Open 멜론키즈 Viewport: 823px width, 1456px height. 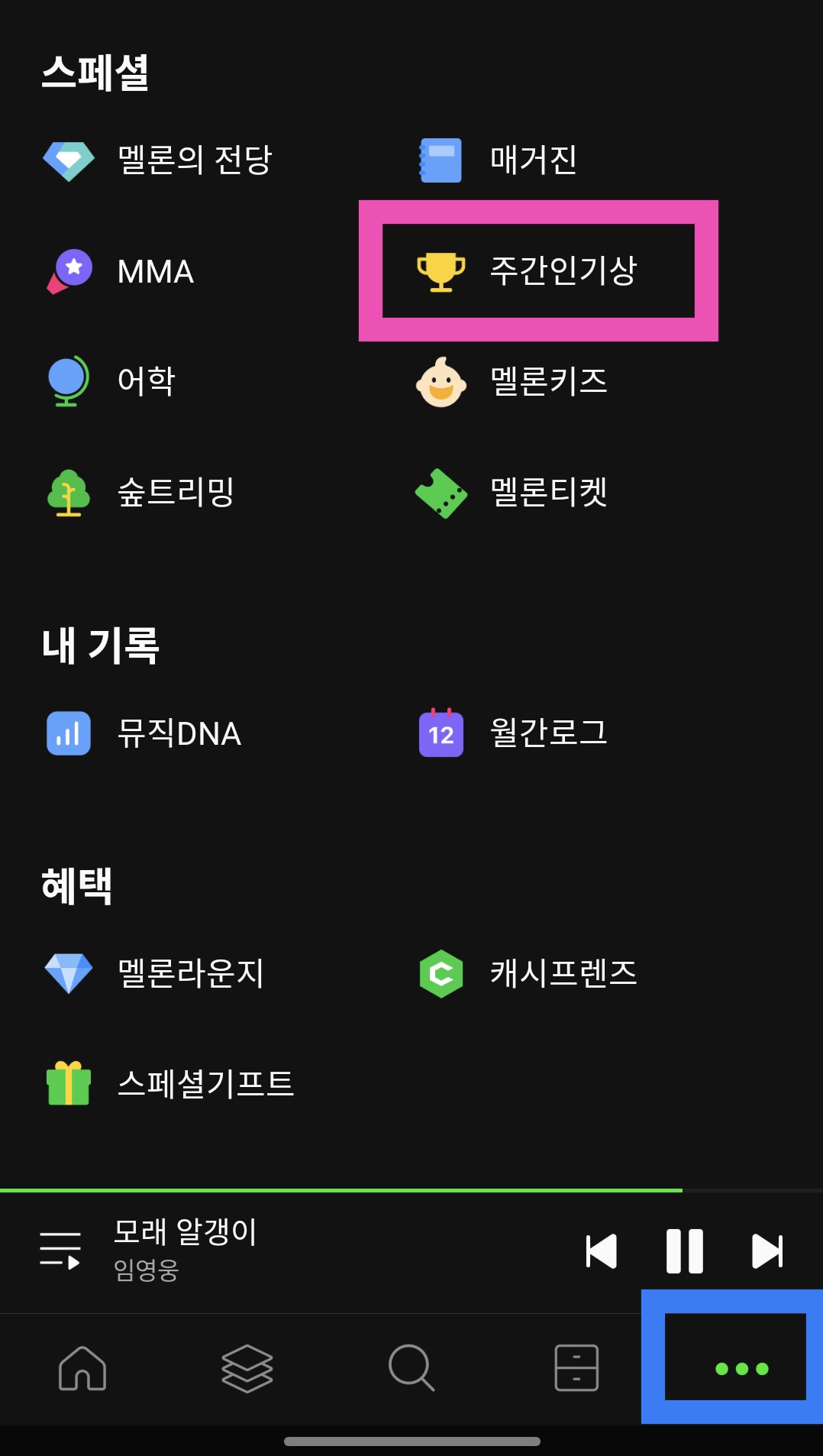512,381
